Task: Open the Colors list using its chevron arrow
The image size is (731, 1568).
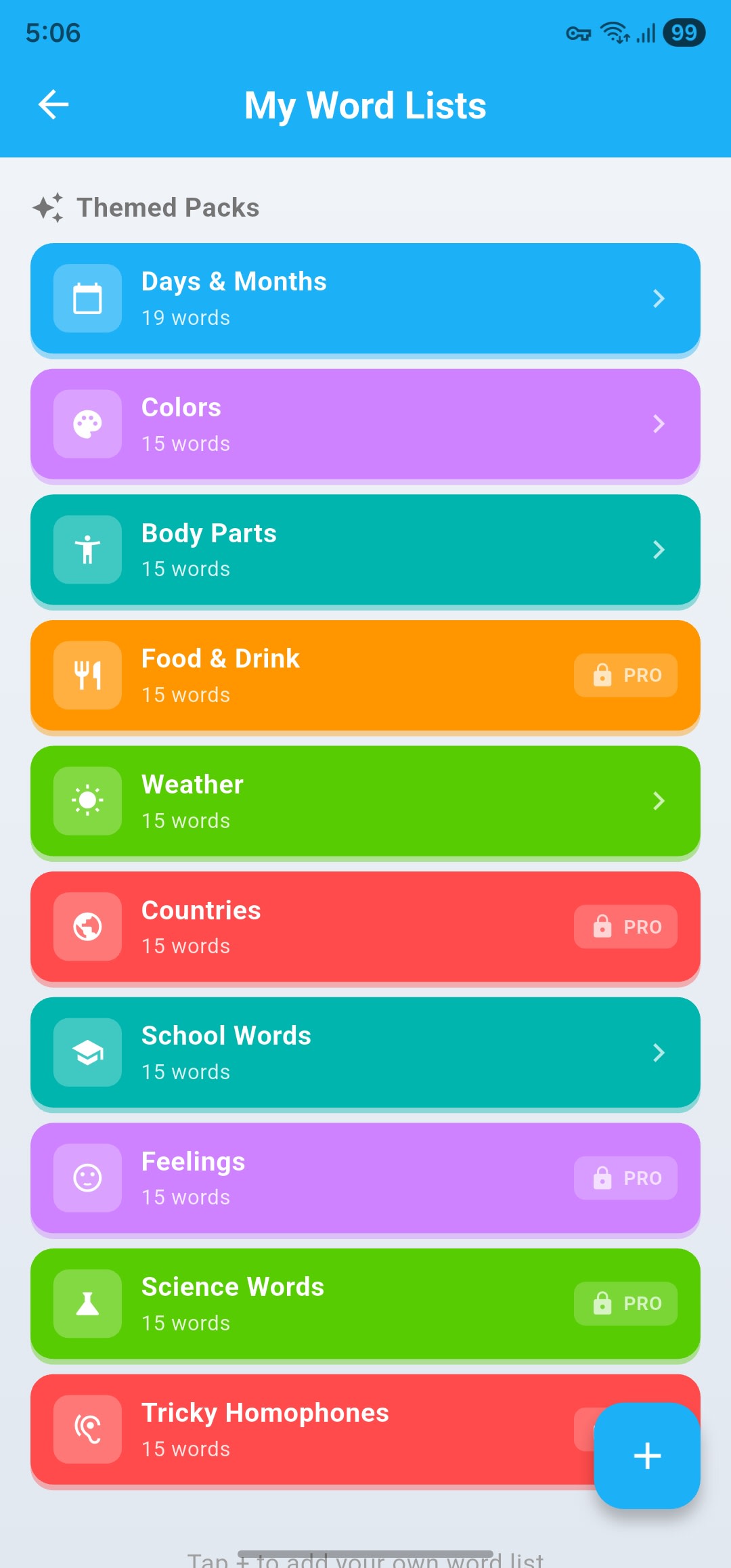Action: 659,423
